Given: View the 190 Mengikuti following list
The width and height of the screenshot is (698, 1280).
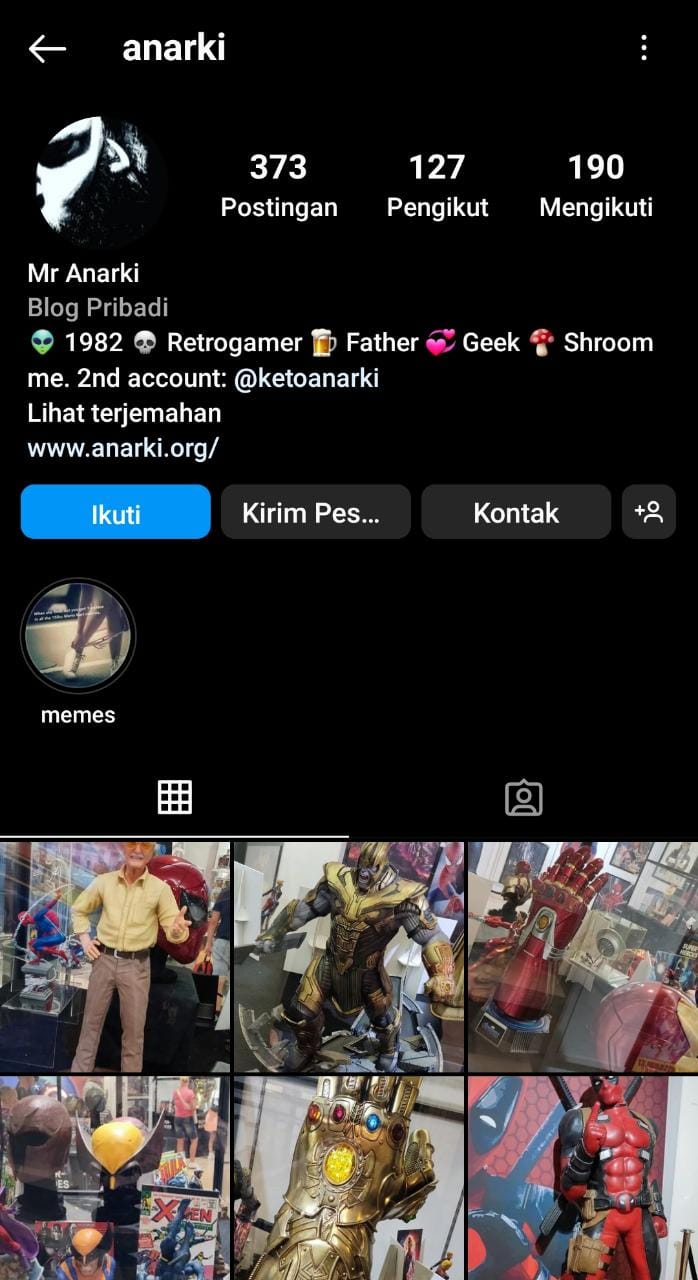Looking at the screenshot, I should pyautogui.click(x=596, y=185).
